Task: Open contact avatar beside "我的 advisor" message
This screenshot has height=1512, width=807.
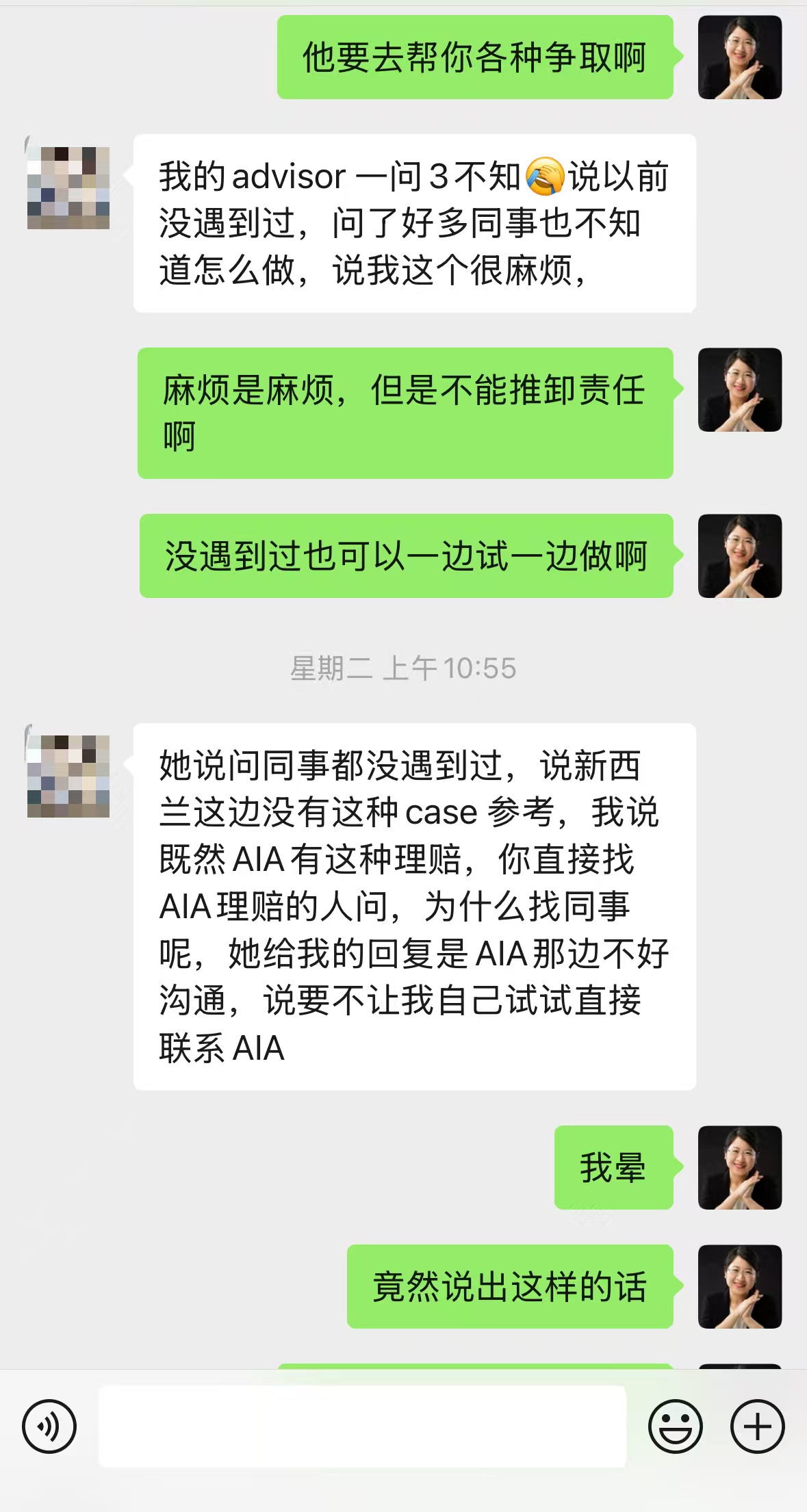Action: point(68,187)
